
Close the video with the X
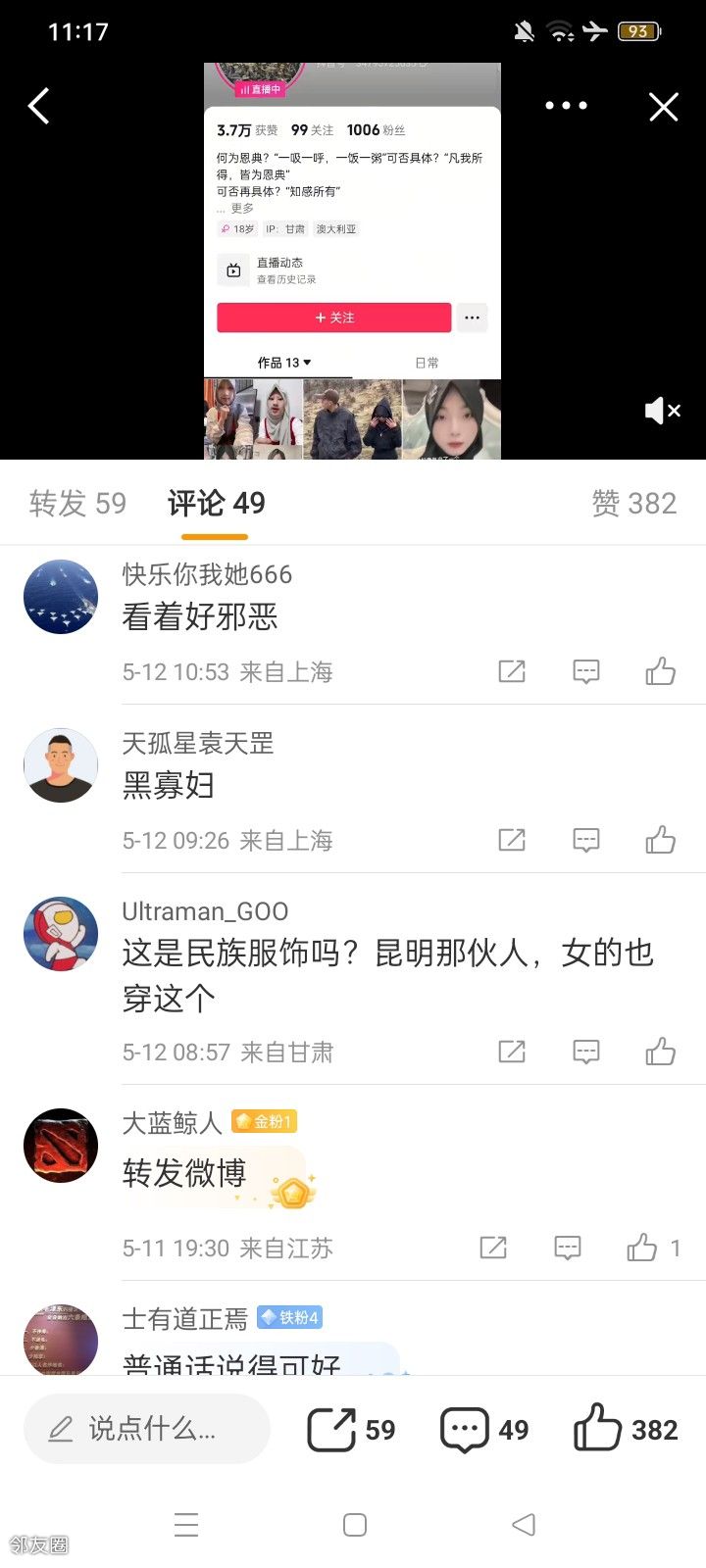pos(664,107)
